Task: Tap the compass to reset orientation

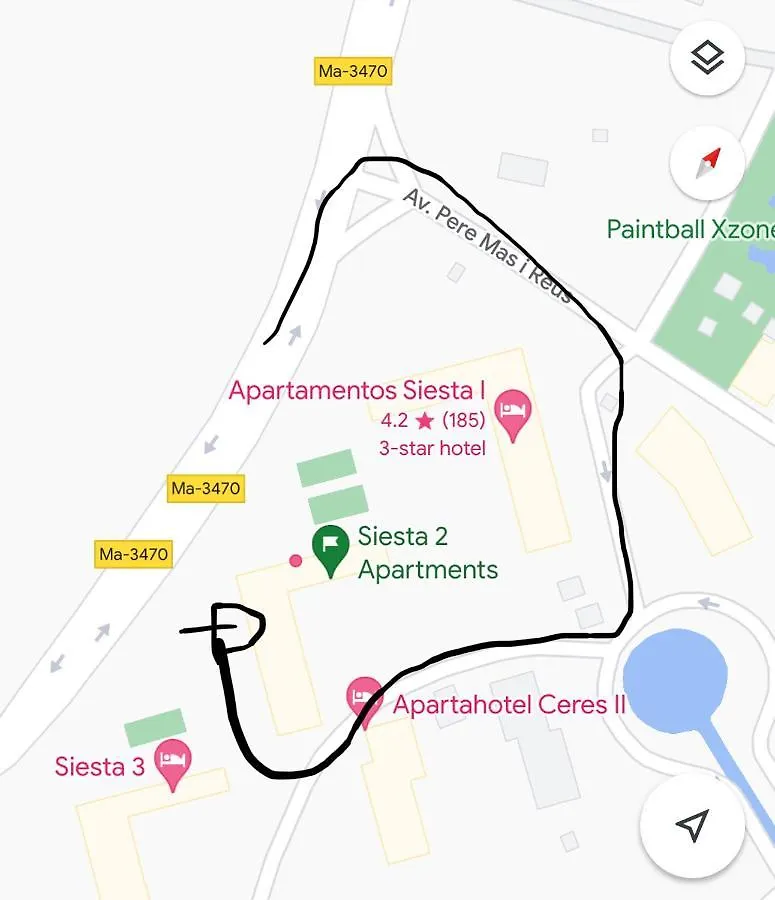Action: point(709,163)
